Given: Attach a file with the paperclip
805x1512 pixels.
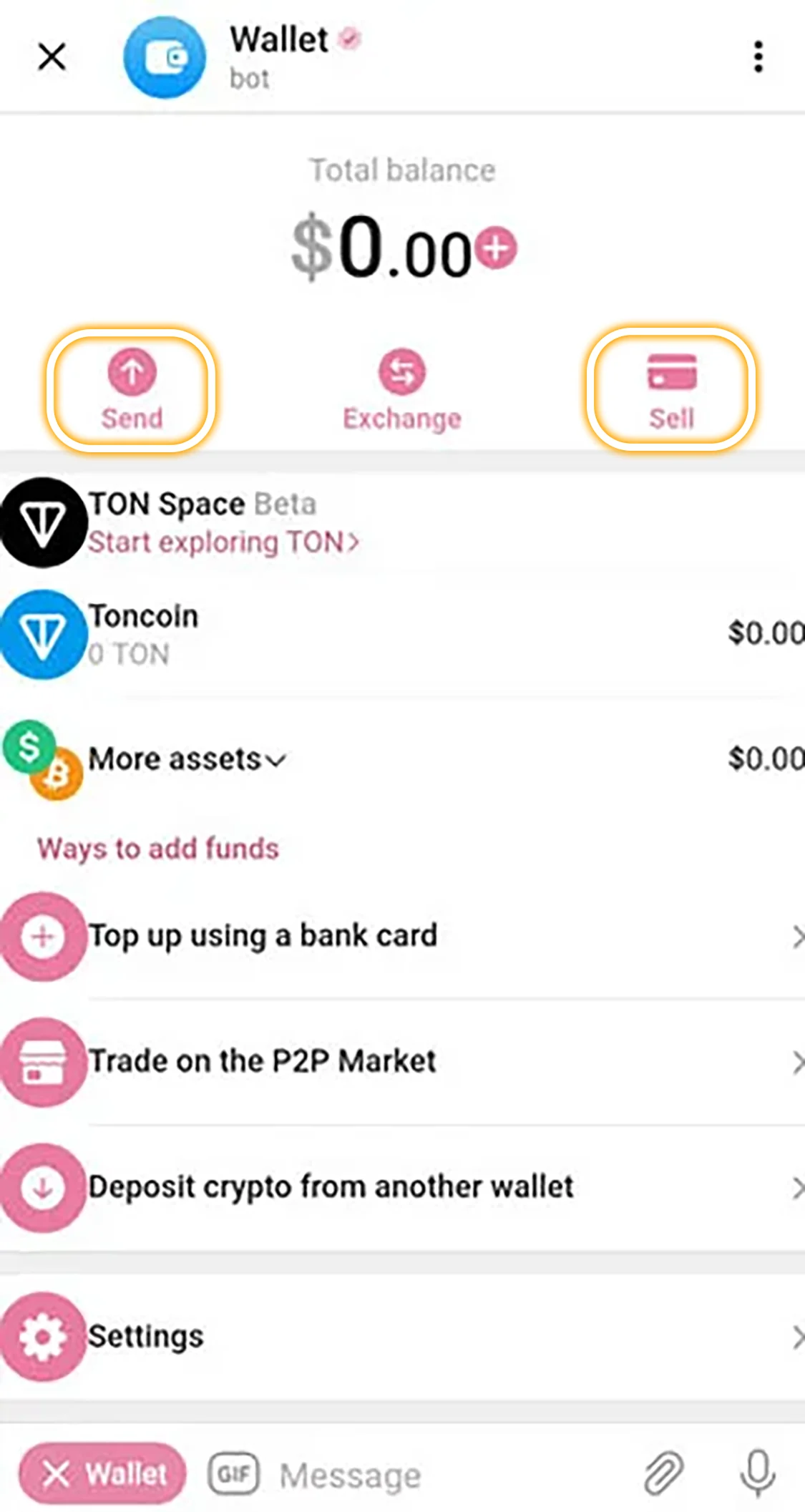Looking at the screenshot, I should tap(663, 1474).
